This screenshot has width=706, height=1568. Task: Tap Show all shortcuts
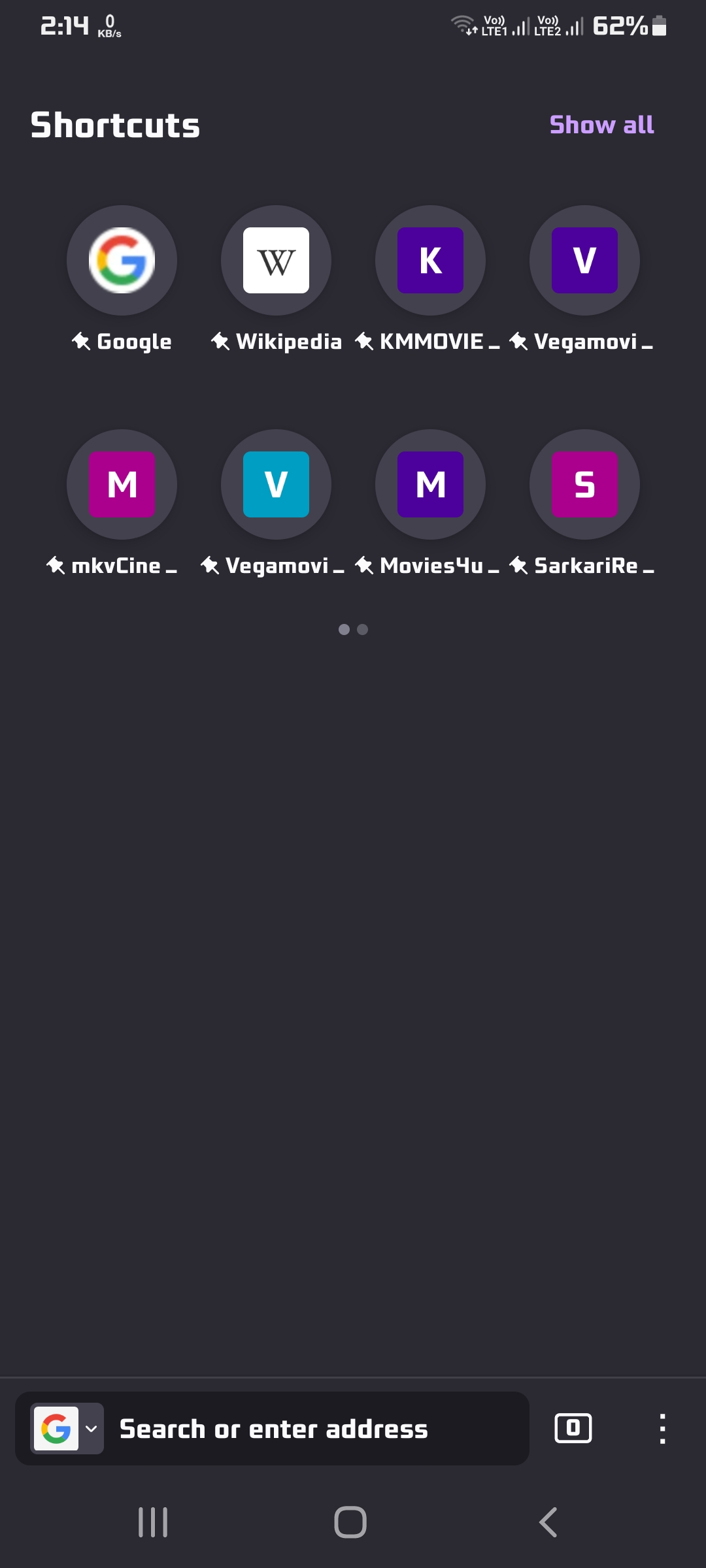601,125
